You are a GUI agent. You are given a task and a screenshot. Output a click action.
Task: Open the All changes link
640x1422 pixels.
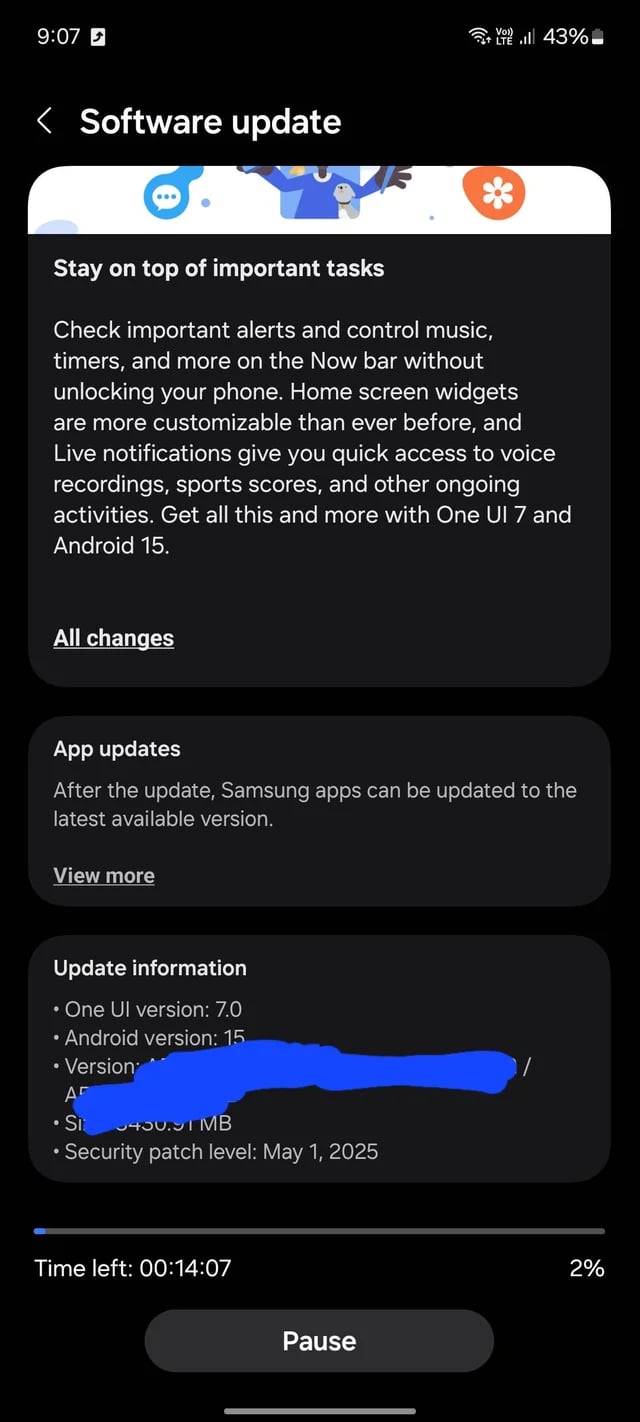(113, 638)
